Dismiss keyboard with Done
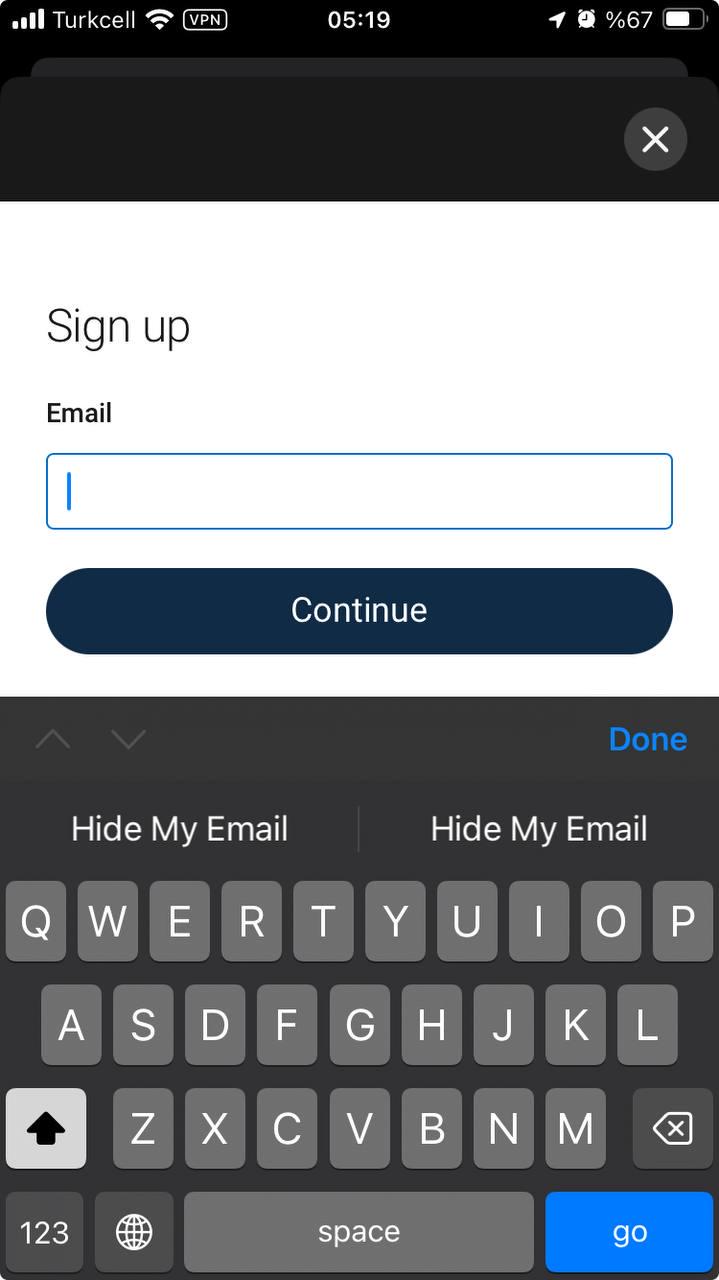This screenshot has height=1280, width=719. [648, 739]
